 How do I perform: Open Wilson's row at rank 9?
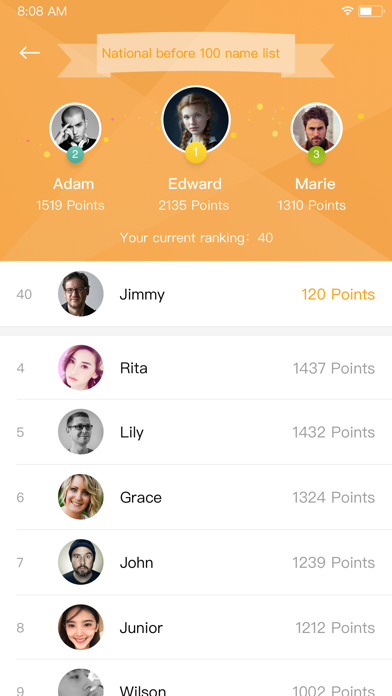196,678
